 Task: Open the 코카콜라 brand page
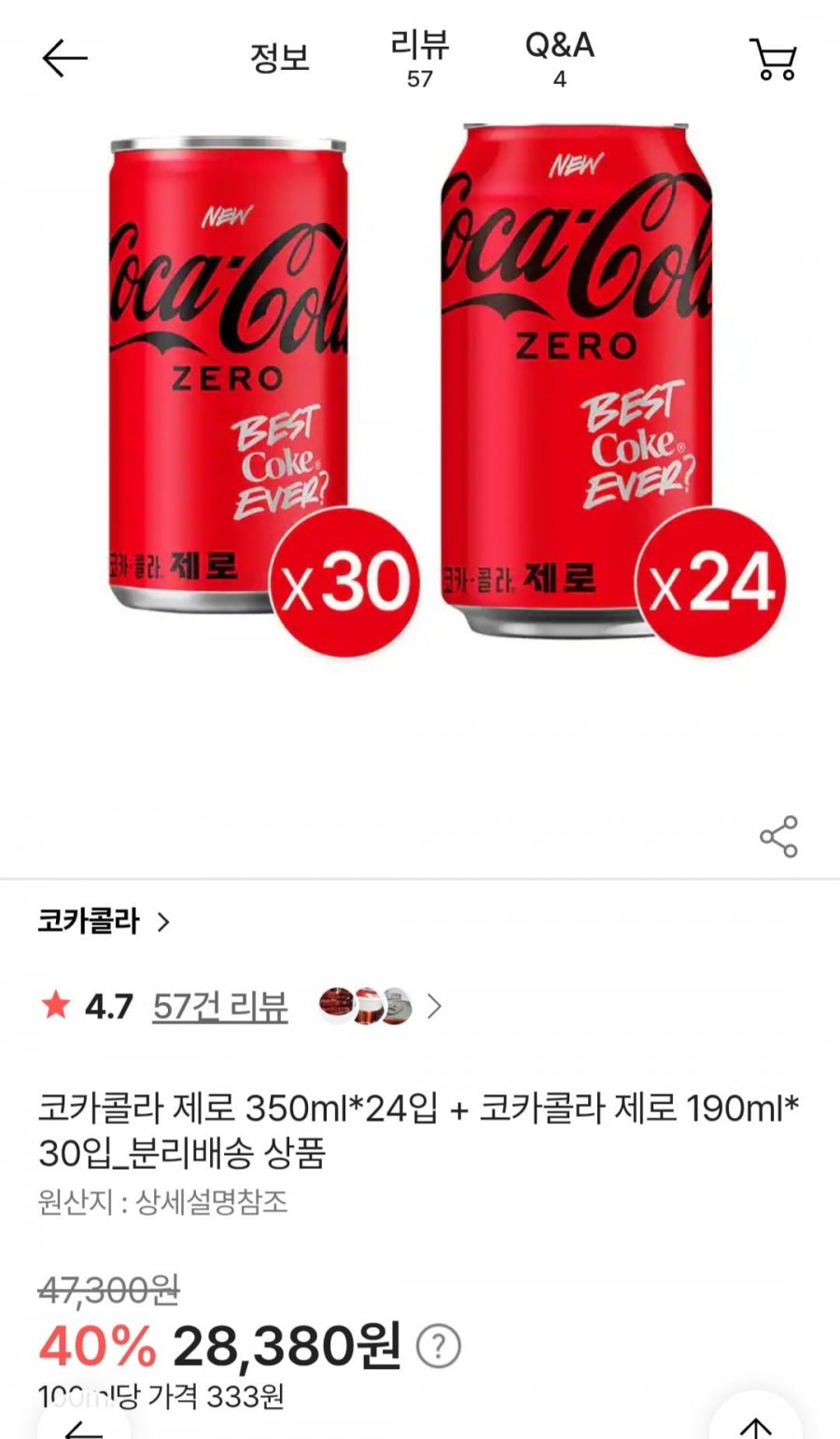[104, 923]
